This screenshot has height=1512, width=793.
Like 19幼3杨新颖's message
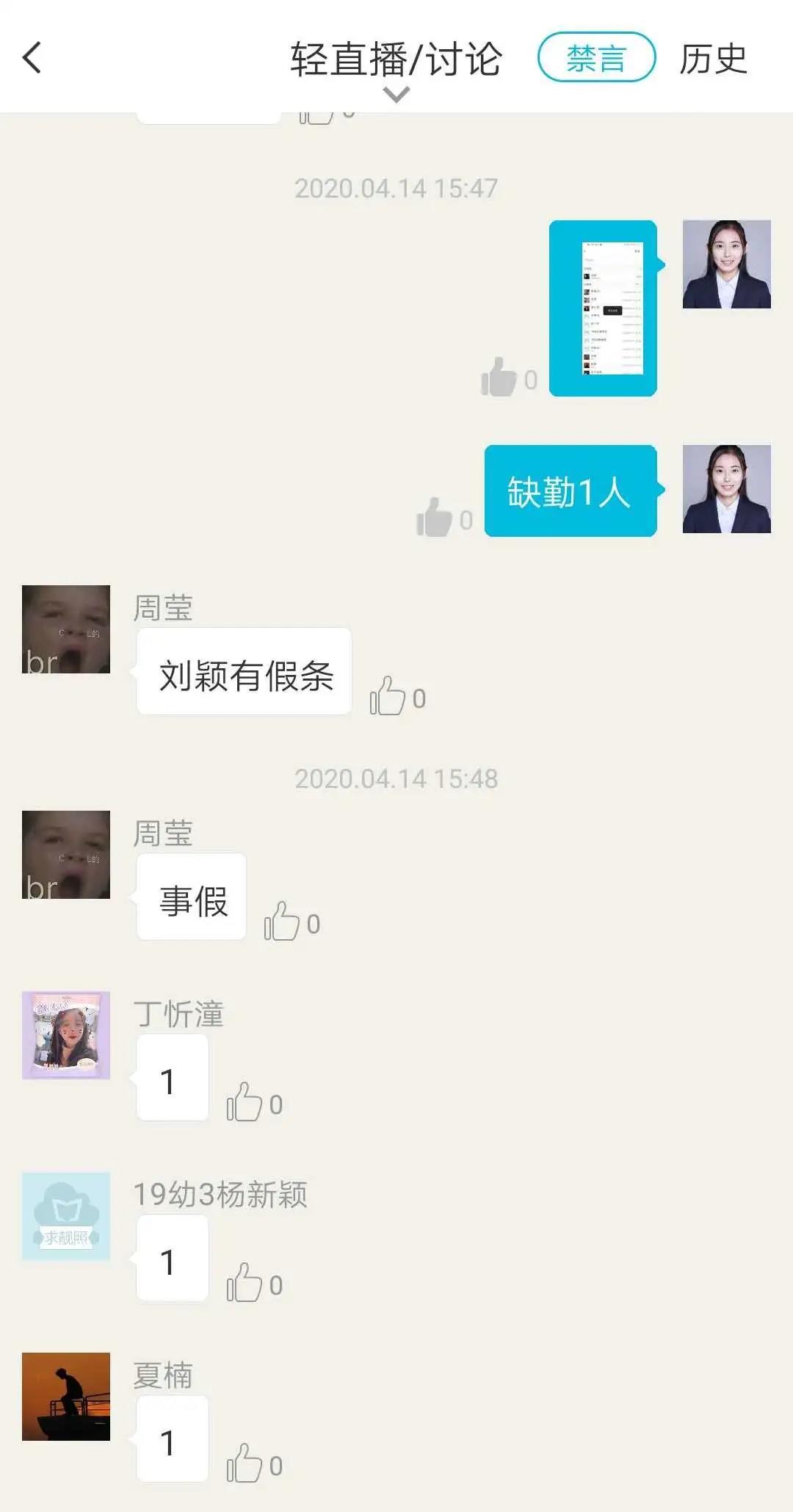coord(245,1283)
